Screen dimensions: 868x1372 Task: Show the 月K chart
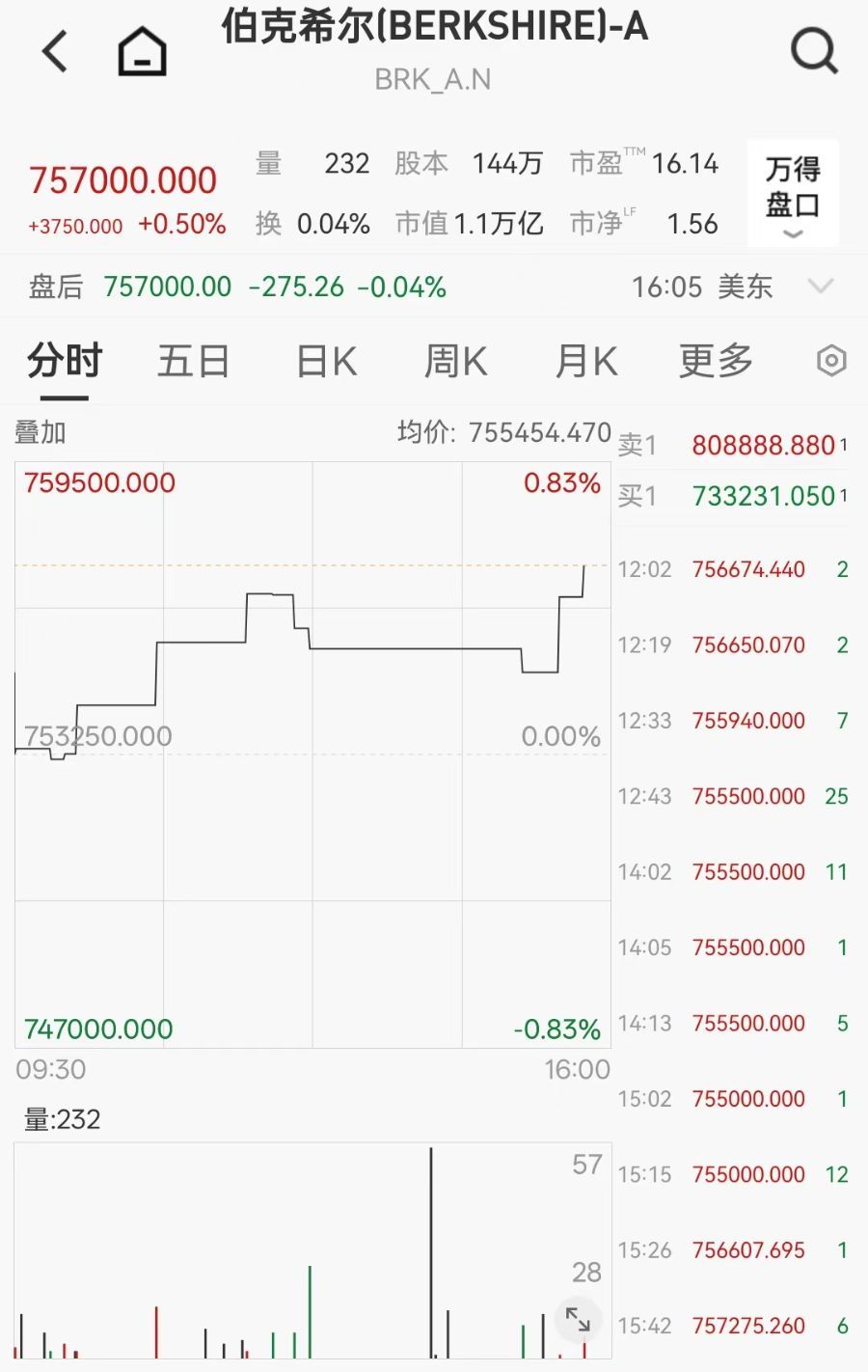(585, 362)
